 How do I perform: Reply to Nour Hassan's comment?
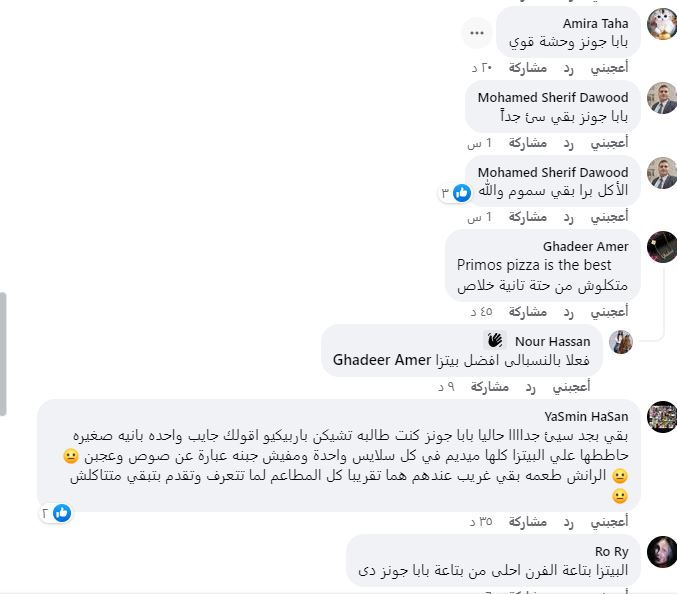pyautogui.click(x=529, y=386)
